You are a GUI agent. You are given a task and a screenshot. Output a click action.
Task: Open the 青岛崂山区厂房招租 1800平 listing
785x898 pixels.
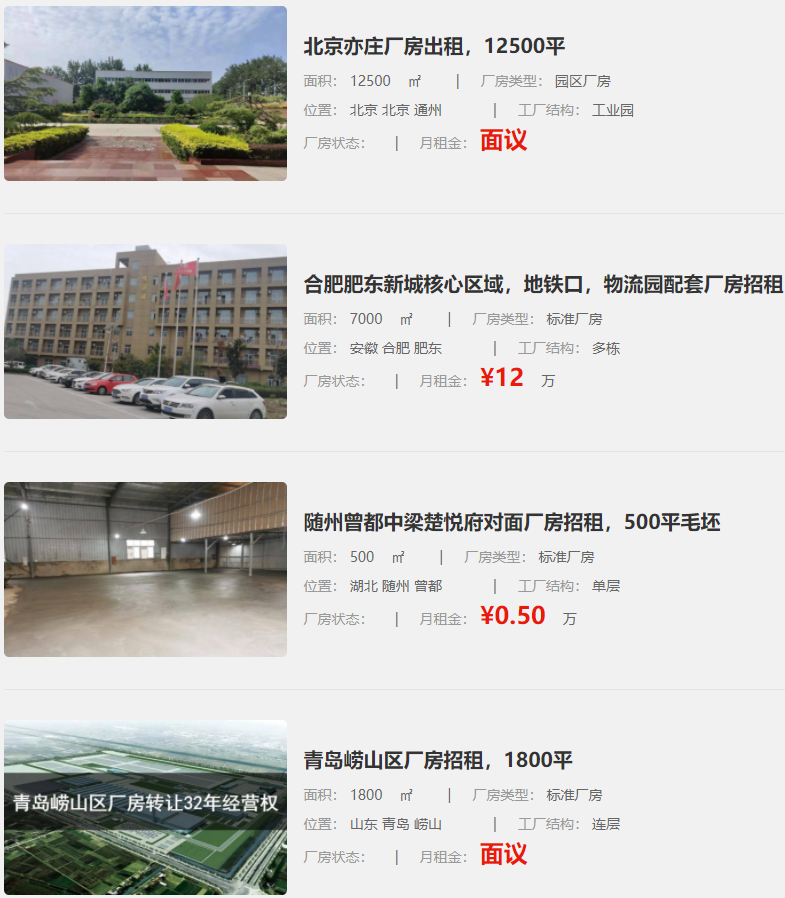[x=438, y=761]
